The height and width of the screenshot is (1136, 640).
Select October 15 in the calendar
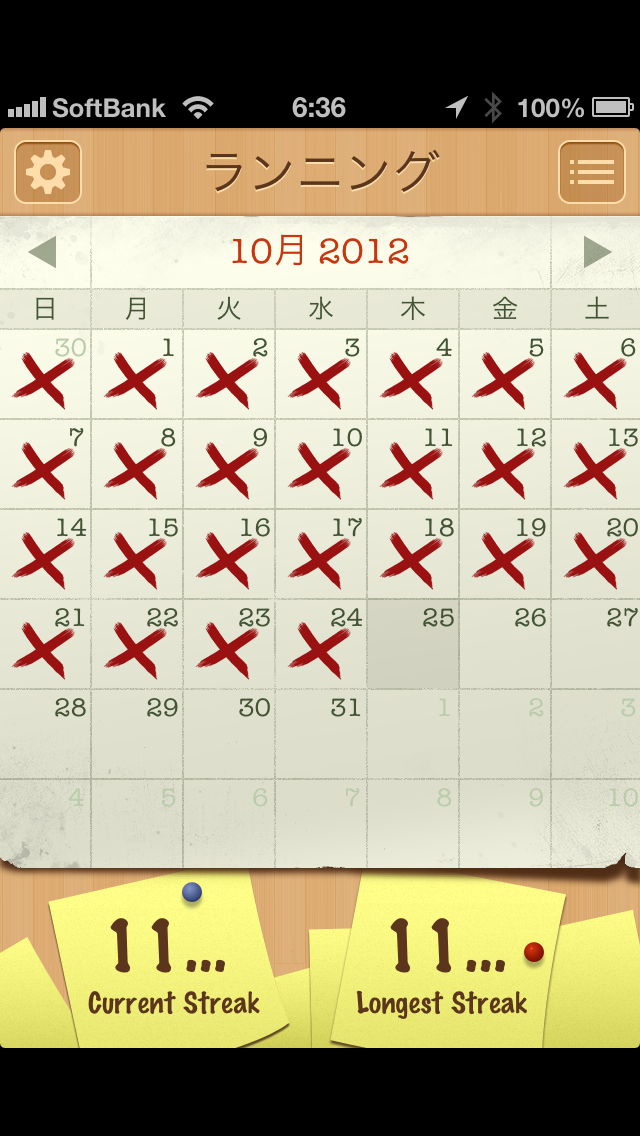pos(137,555)
